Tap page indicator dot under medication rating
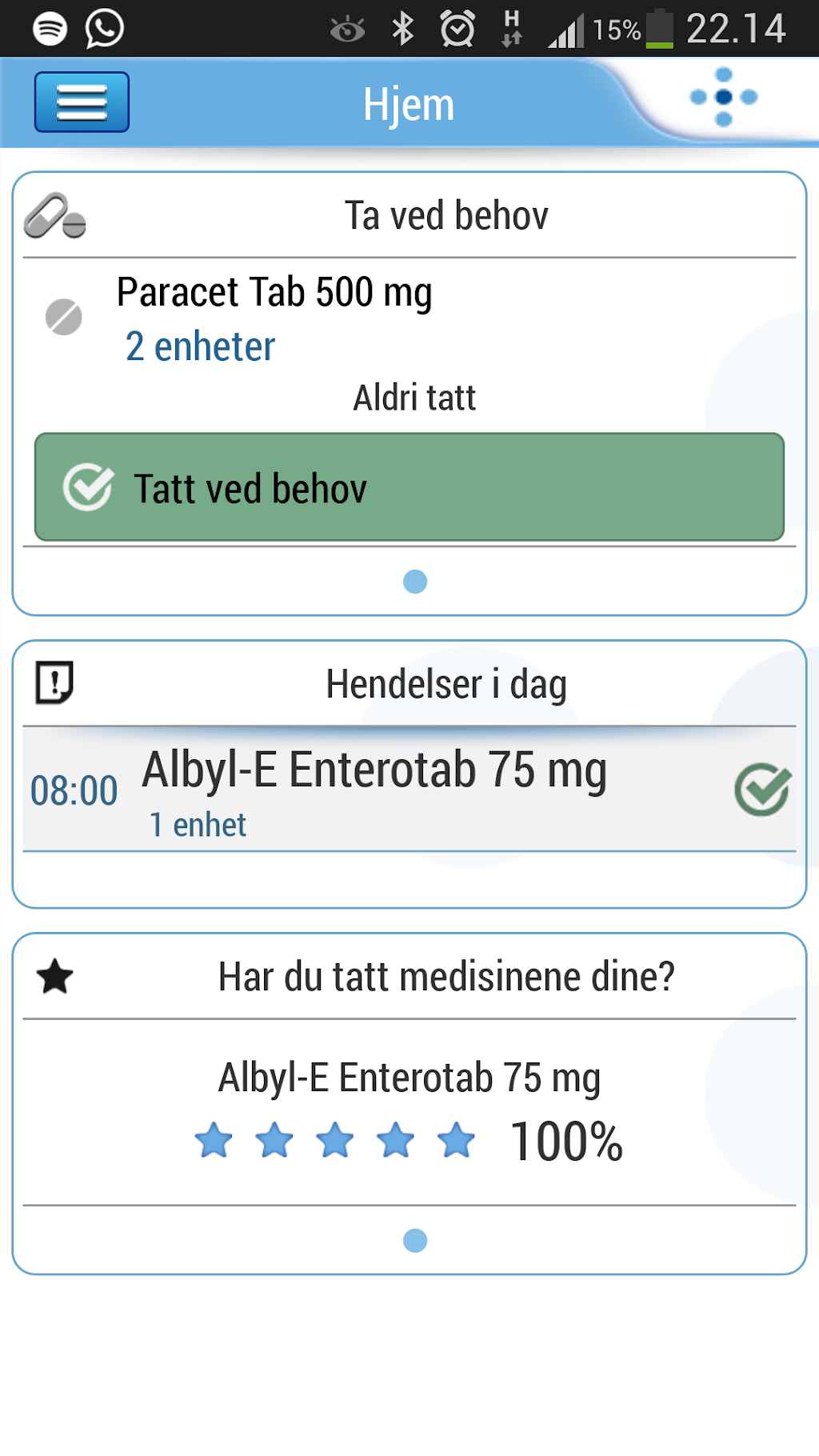Viewport: 819px width, 1456px height. click(415, 1241)
